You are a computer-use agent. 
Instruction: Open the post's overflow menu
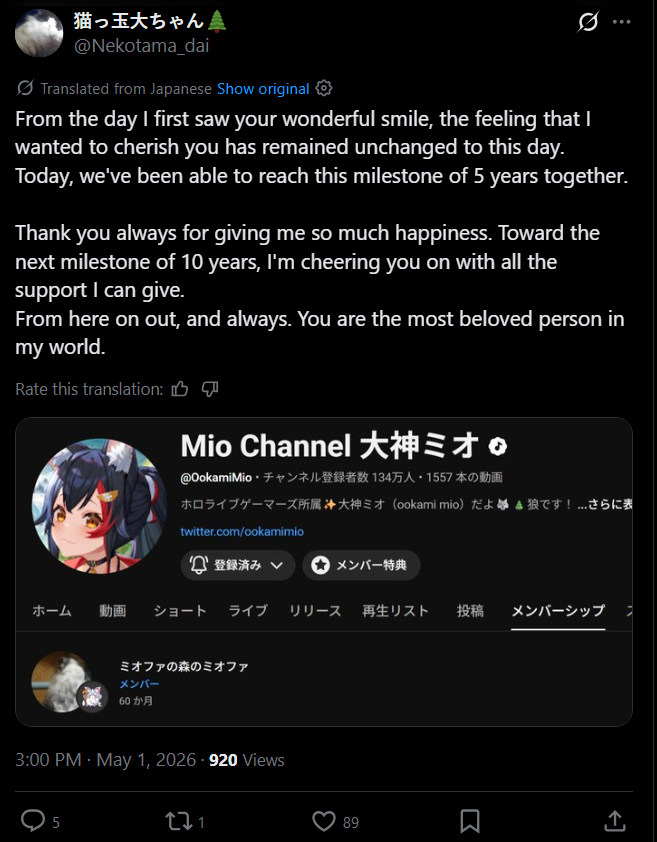622,22
